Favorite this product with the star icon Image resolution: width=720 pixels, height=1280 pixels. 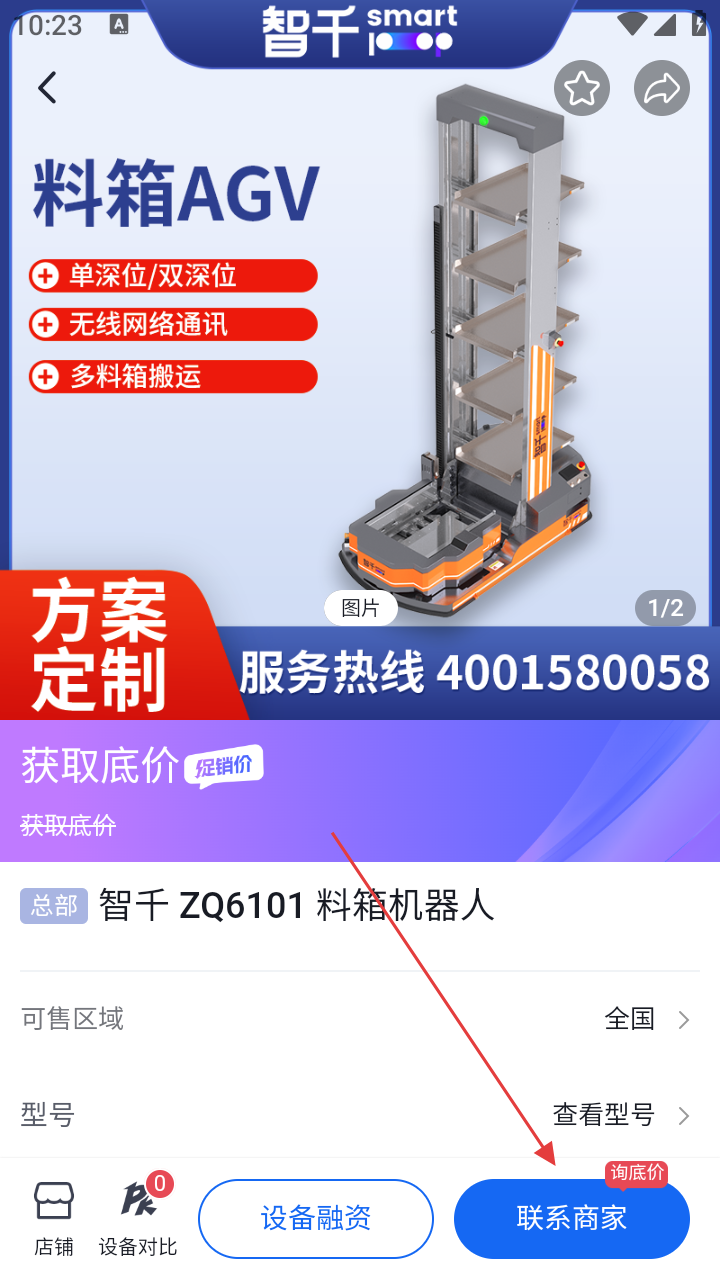coord(582,89)
